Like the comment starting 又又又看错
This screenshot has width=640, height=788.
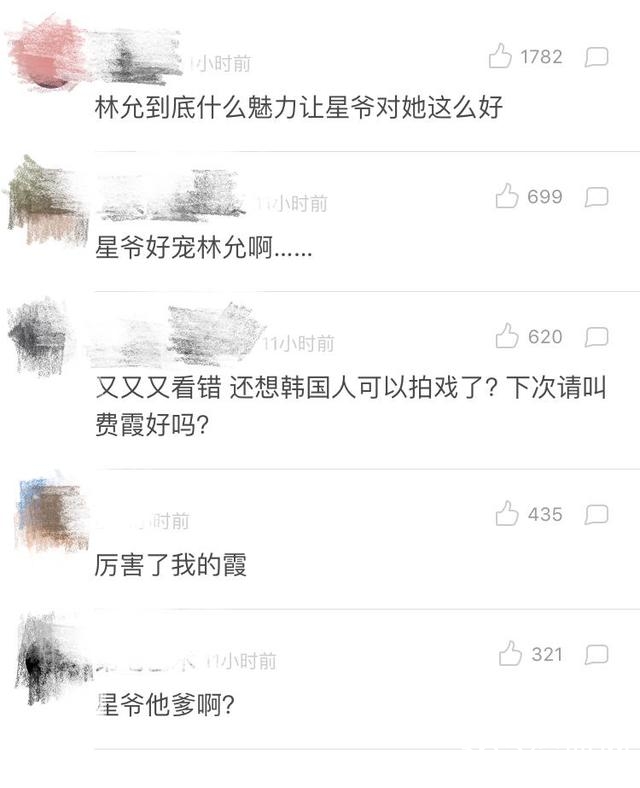pos(507,336)
